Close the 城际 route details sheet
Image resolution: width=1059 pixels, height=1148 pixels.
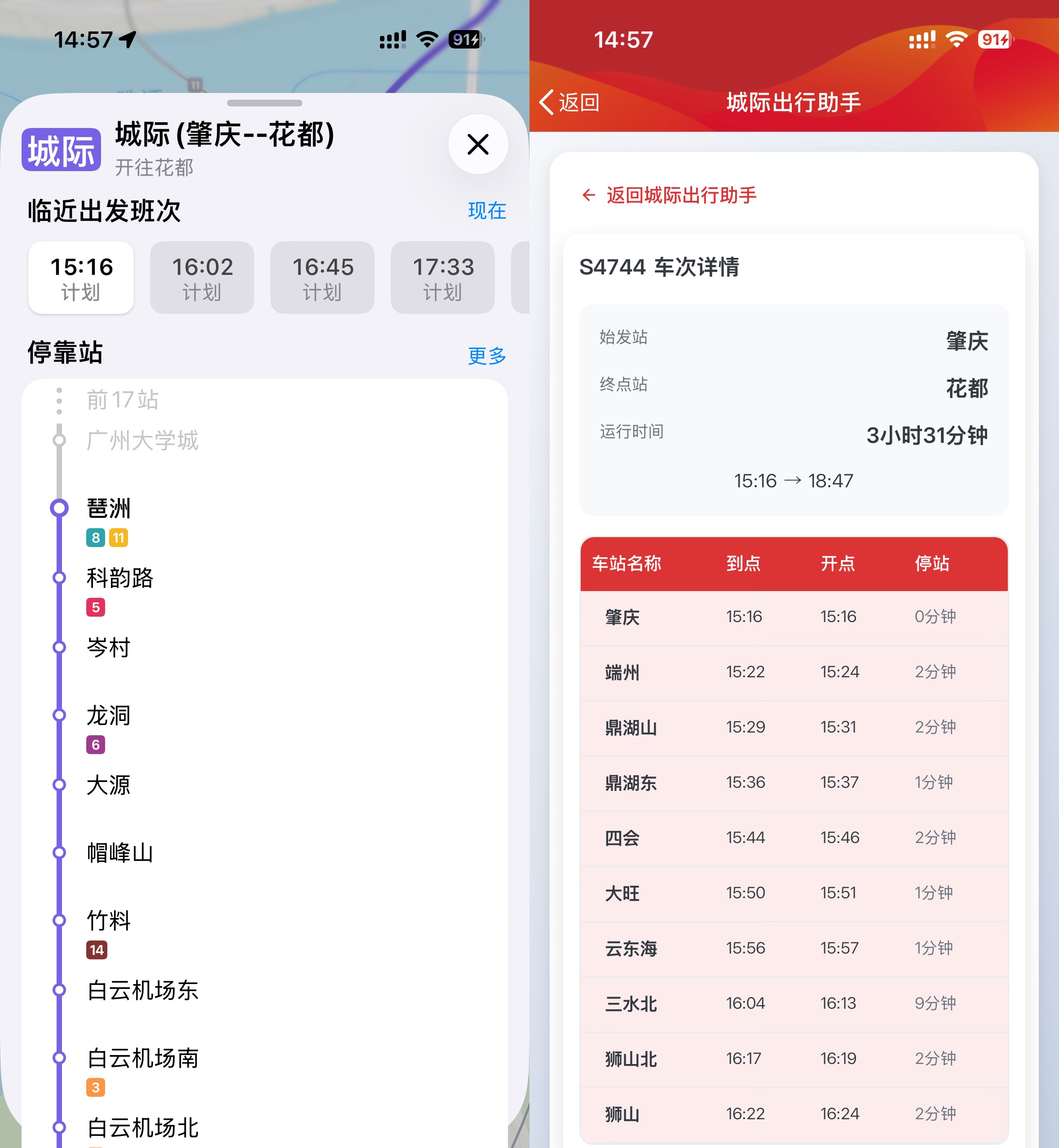[477, 145]
